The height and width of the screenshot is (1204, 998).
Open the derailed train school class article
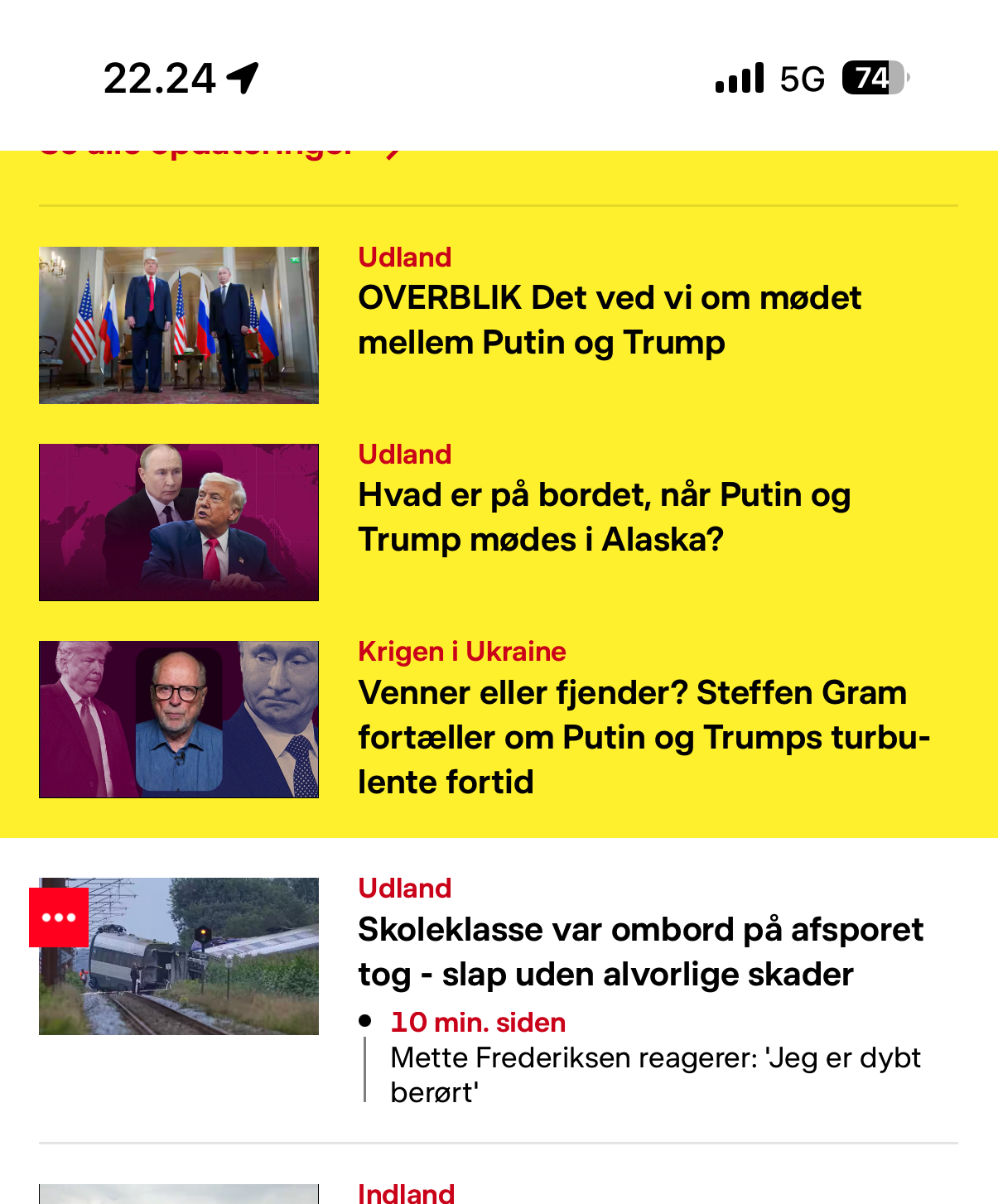[639, 951]
